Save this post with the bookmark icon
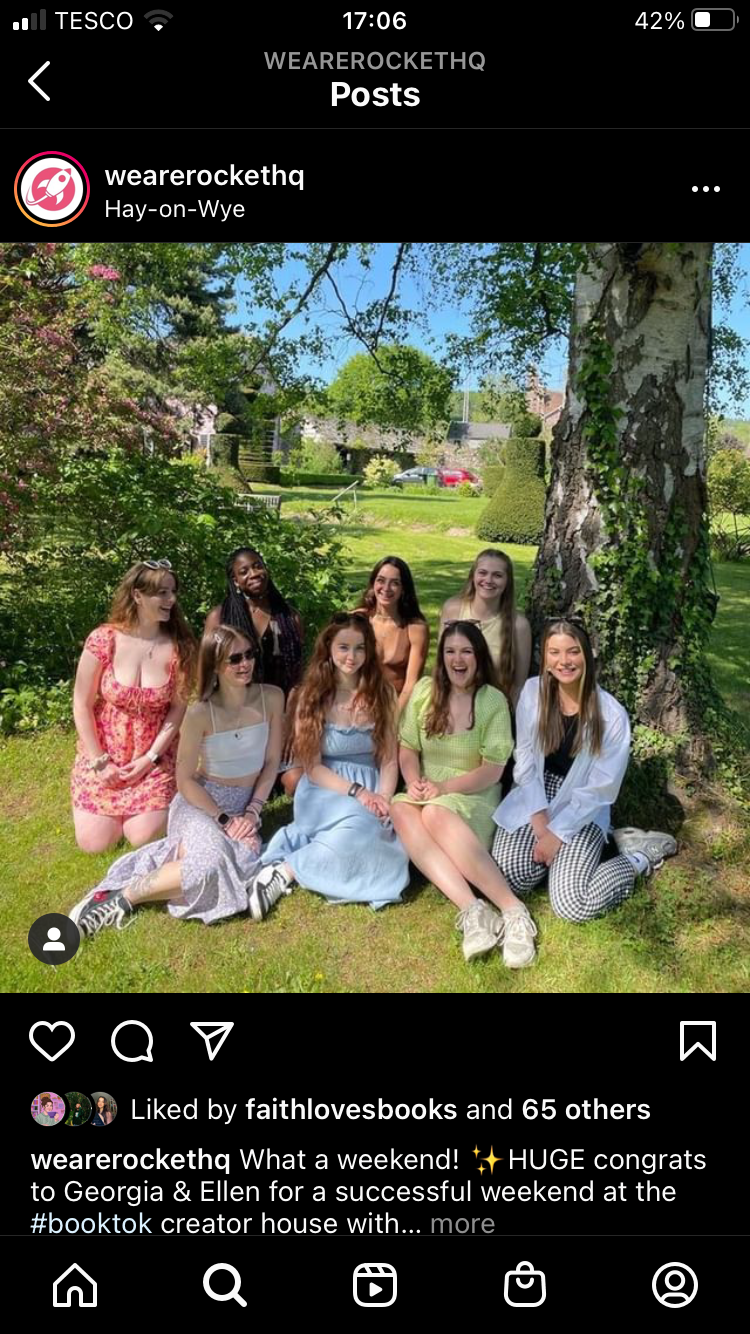 tap(697, 1041)
